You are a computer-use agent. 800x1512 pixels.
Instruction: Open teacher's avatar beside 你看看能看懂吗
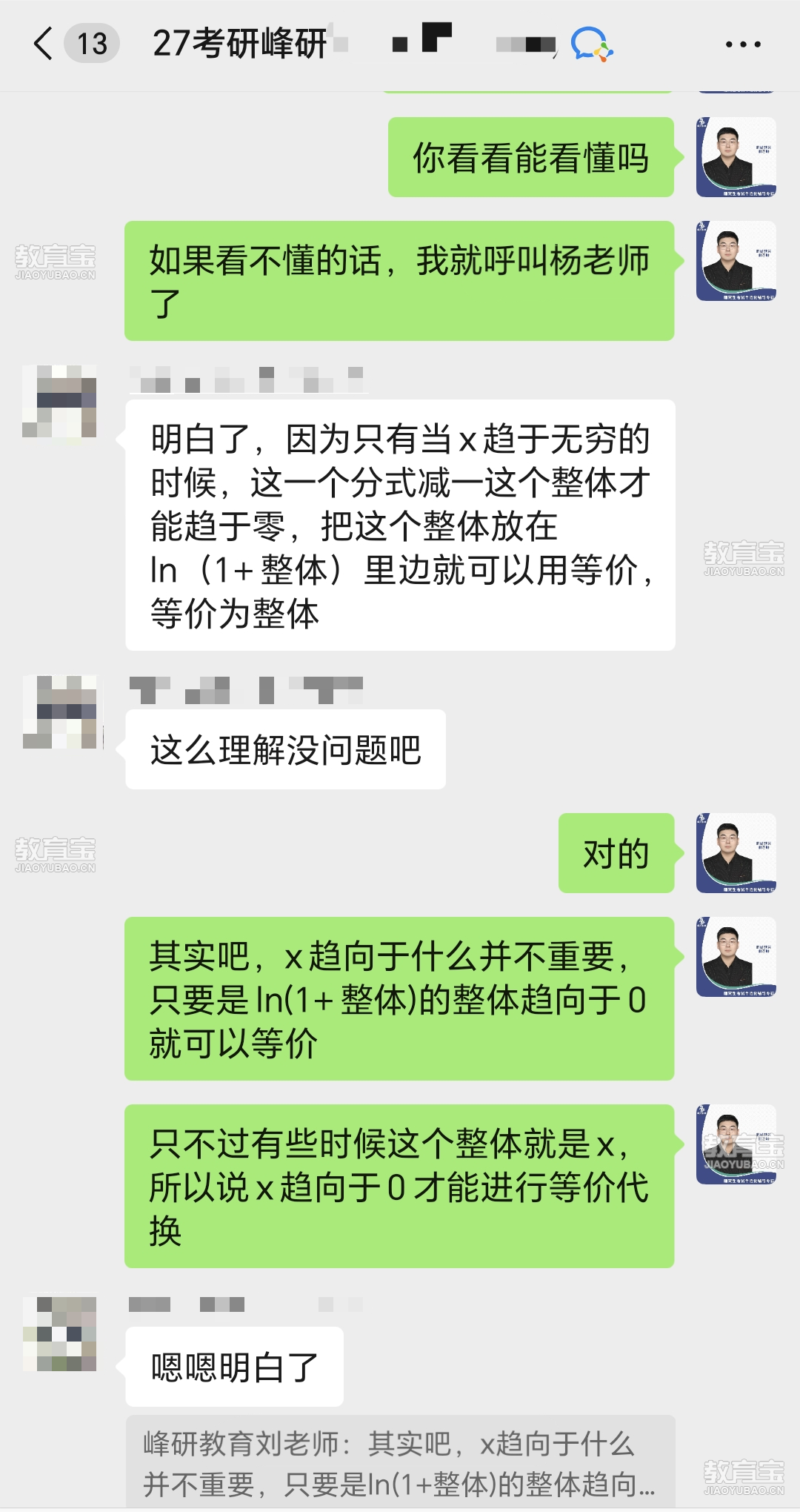point(736,157)
